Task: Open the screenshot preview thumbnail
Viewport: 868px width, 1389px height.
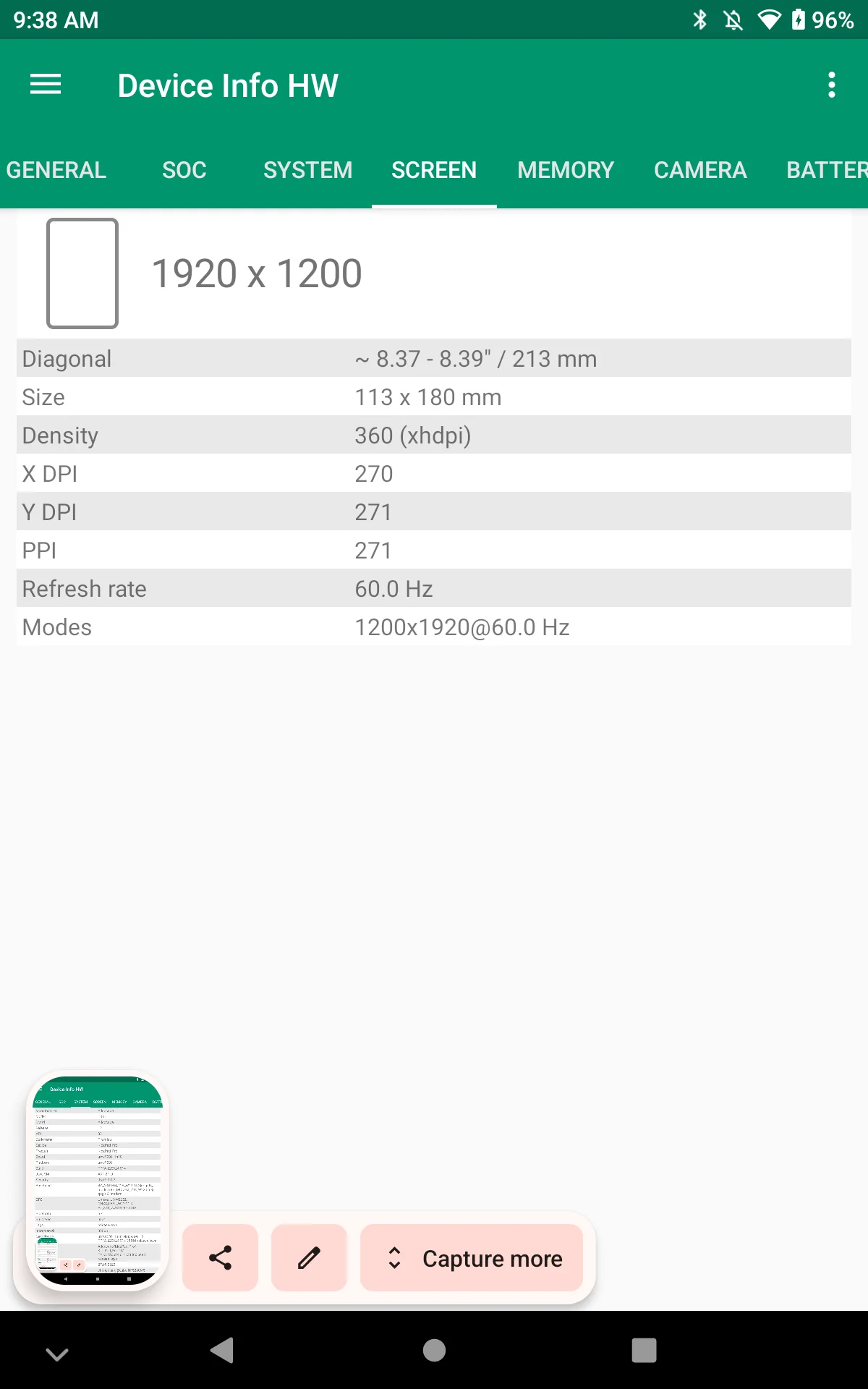Action: pos(98,1180)
